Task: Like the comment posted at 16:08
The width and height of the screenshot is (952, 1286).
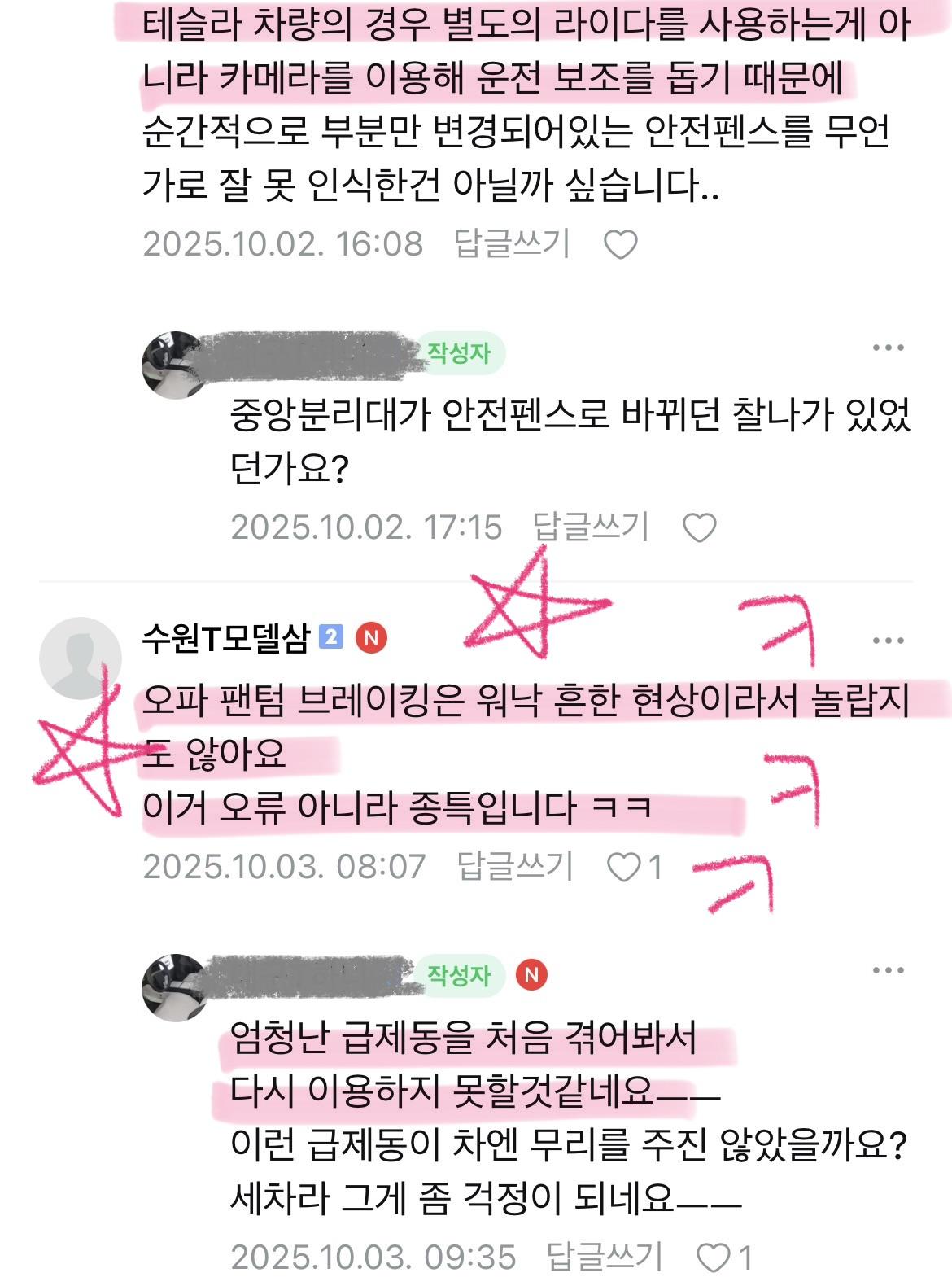Action: pyautogui.click(x=621, y=245)
